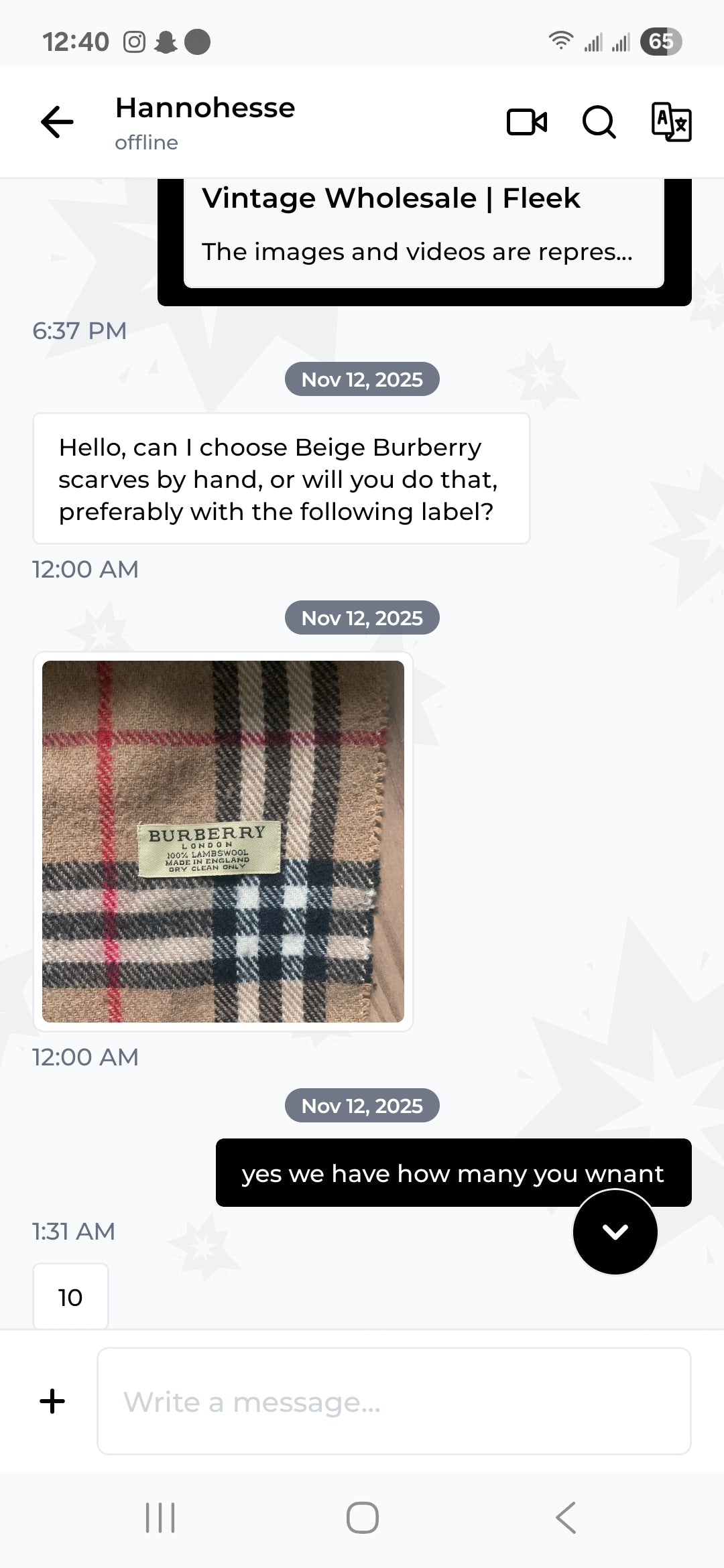Show recent apps
The image size is (724, 1568).
[x=160, y=1518]
